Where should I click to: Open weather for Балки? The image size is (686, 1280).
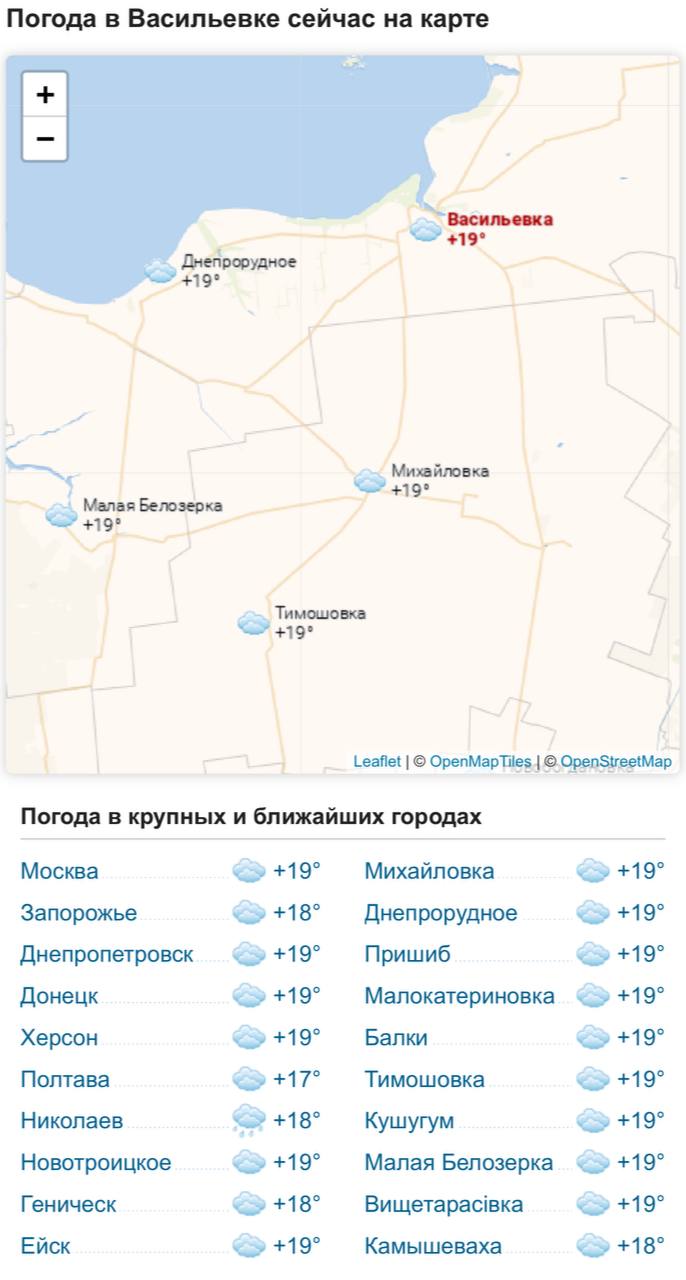(396, 1038)
